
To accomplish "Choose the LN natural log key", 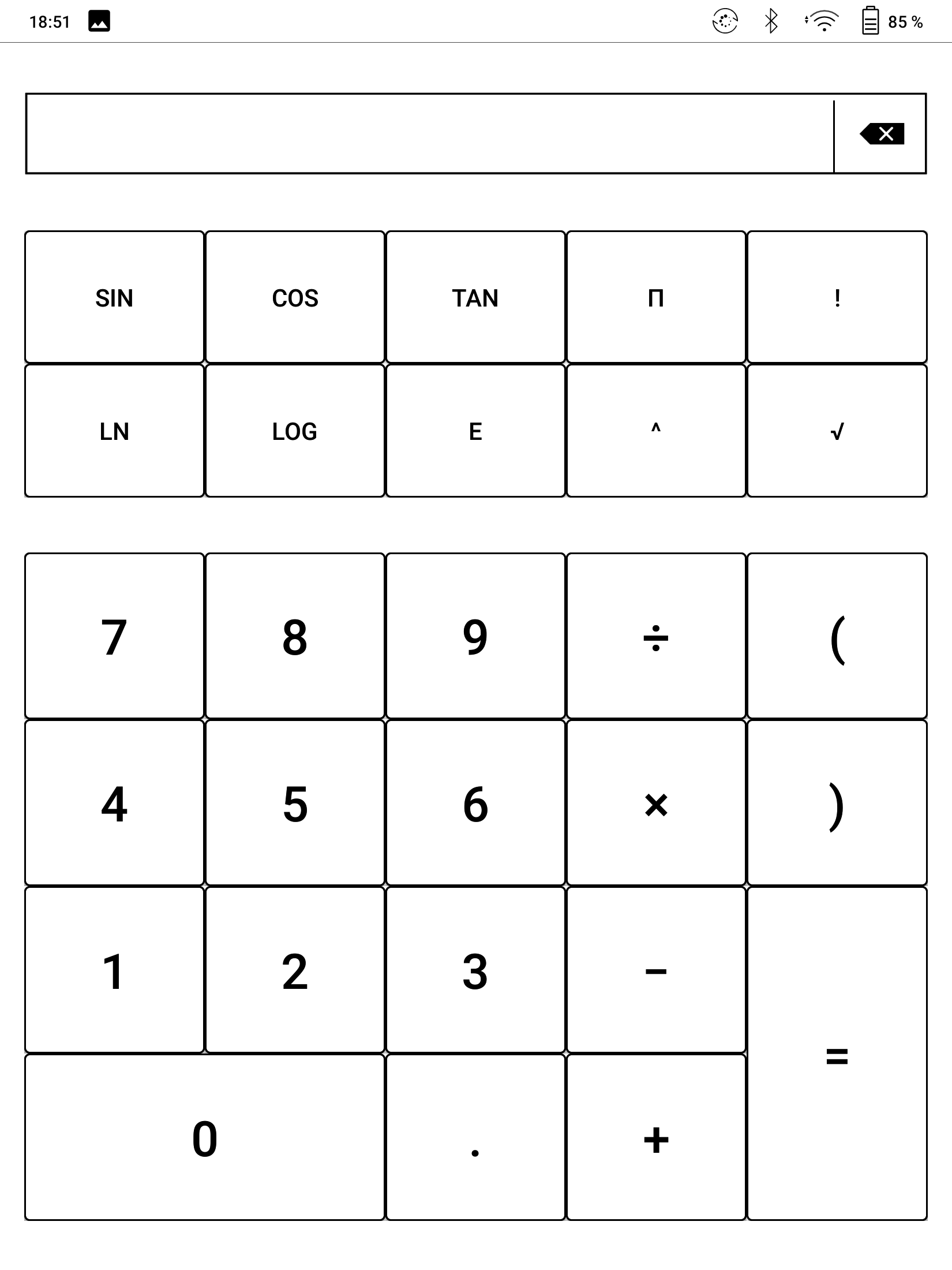I will [114, 431].
